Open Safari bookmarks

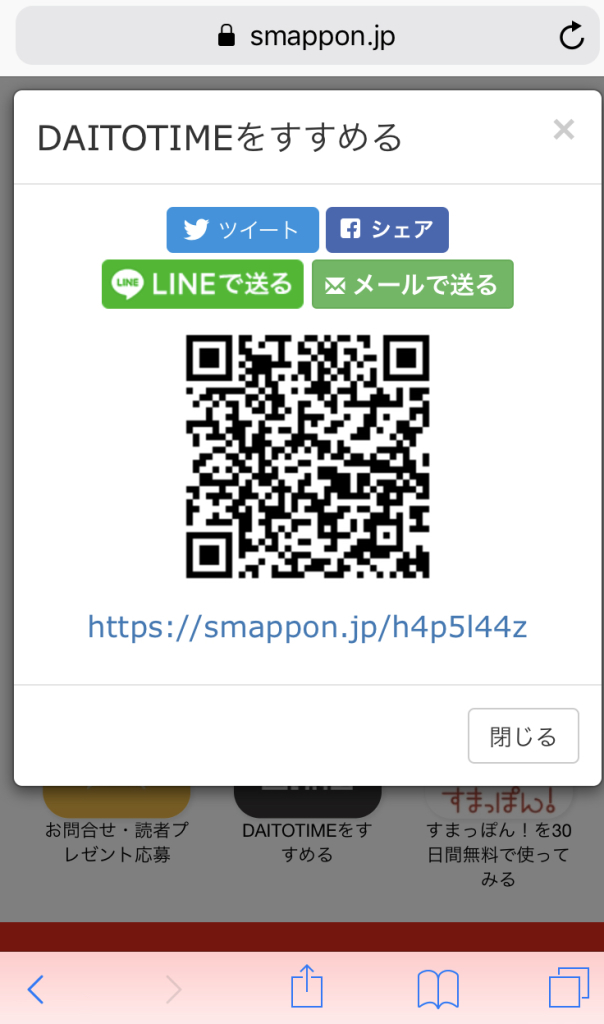[x=438, y=989]
